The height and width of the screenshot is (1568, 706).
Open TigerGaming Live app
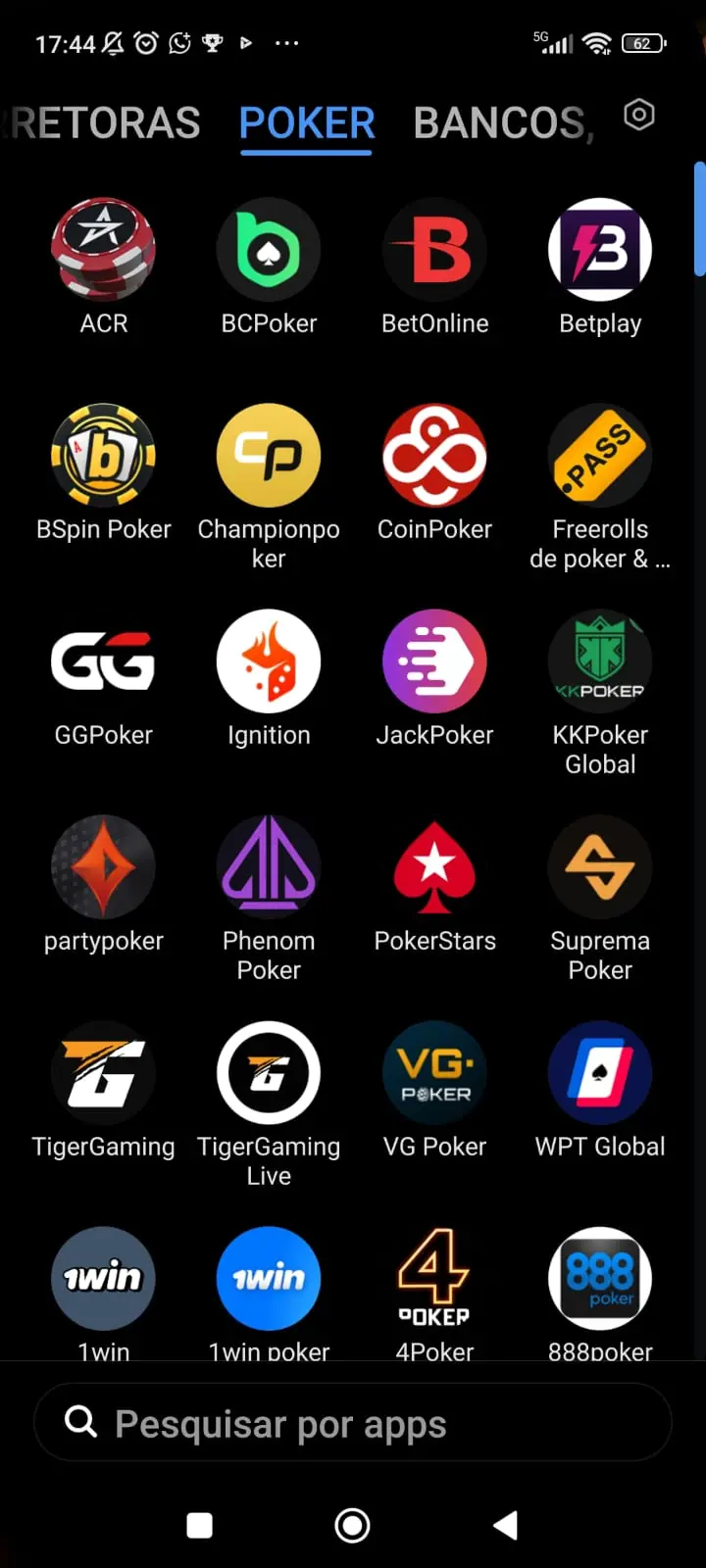coord(269,1073)
